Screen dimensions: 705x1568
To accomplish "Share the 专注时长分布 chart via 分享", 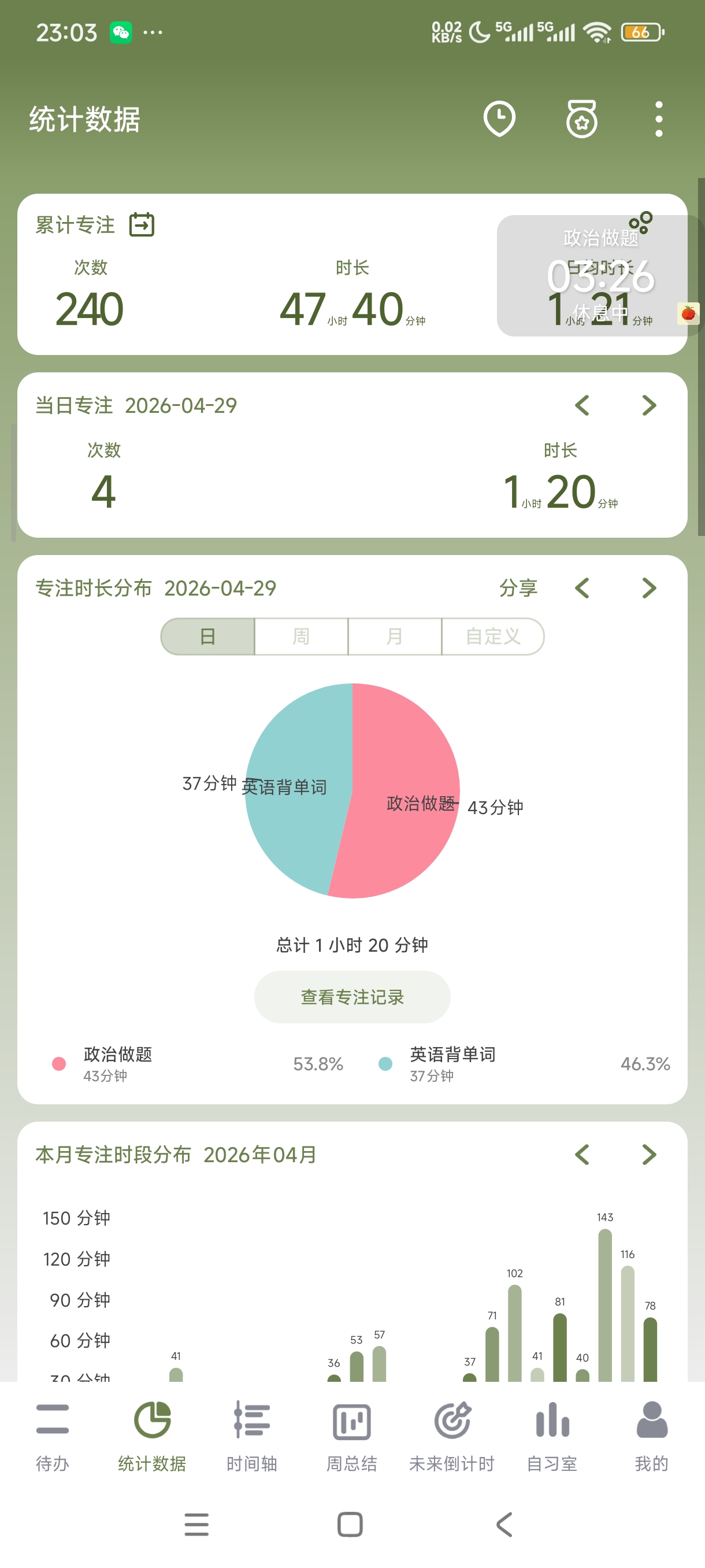I will pos(518,588).
